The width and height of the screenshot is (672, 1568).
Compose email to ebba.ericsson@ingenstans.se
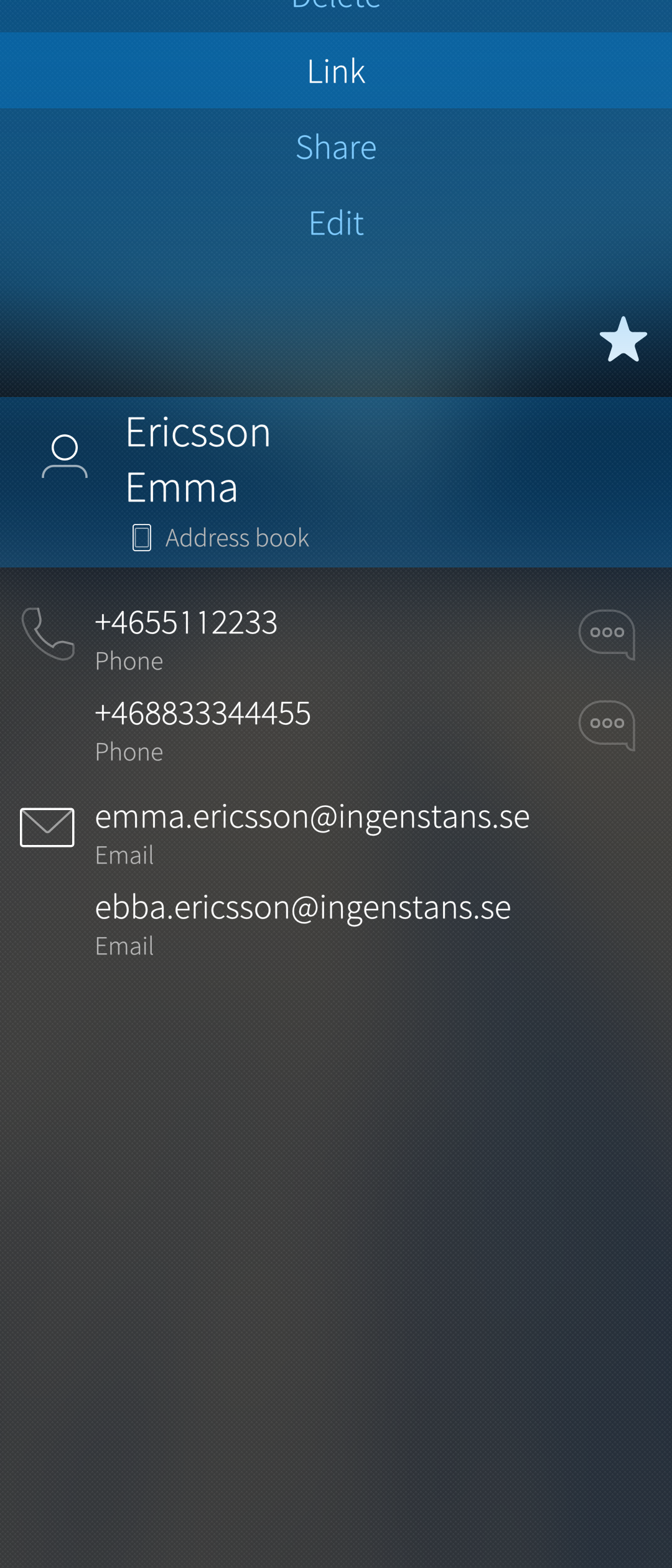click(x=302, y=907)
